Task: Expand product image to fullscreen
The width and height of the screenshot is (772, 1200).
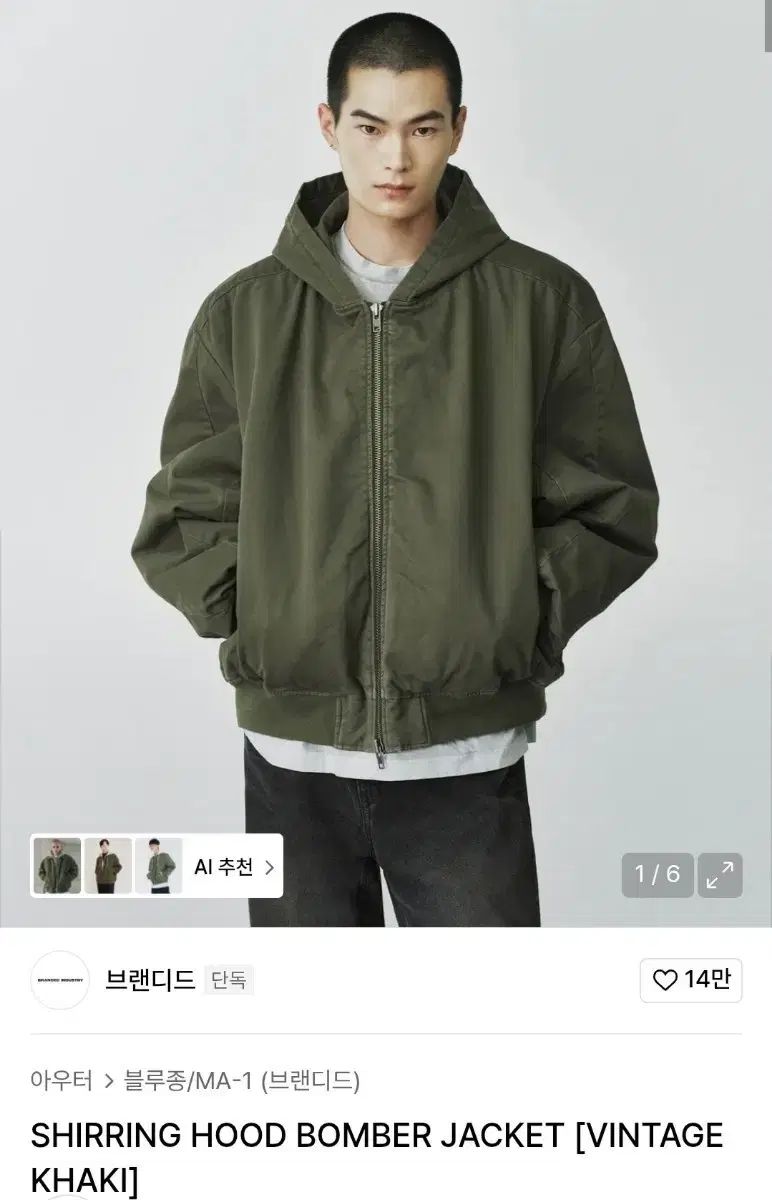Action: click(x=719, y=875)
